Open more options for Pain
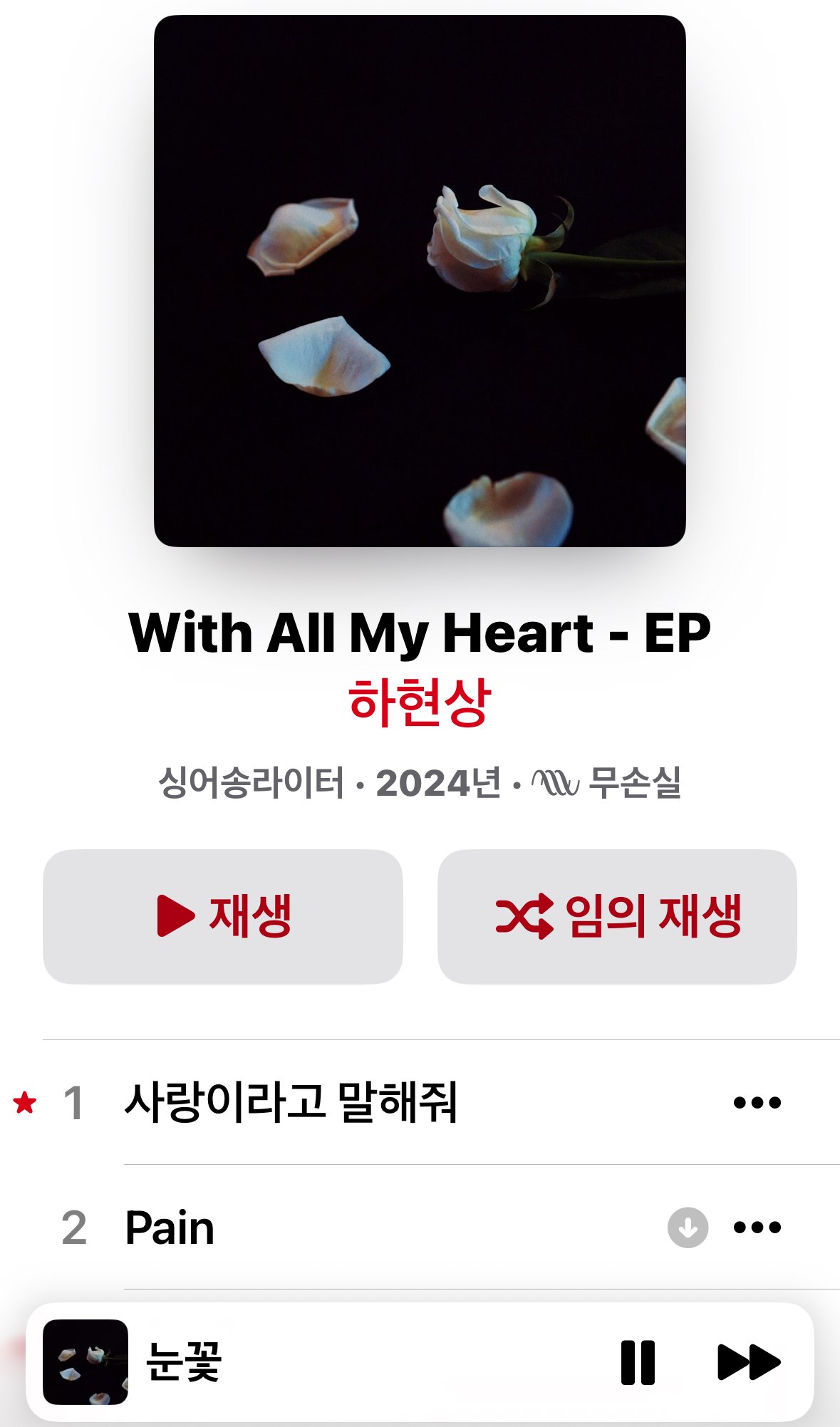 757,1228
